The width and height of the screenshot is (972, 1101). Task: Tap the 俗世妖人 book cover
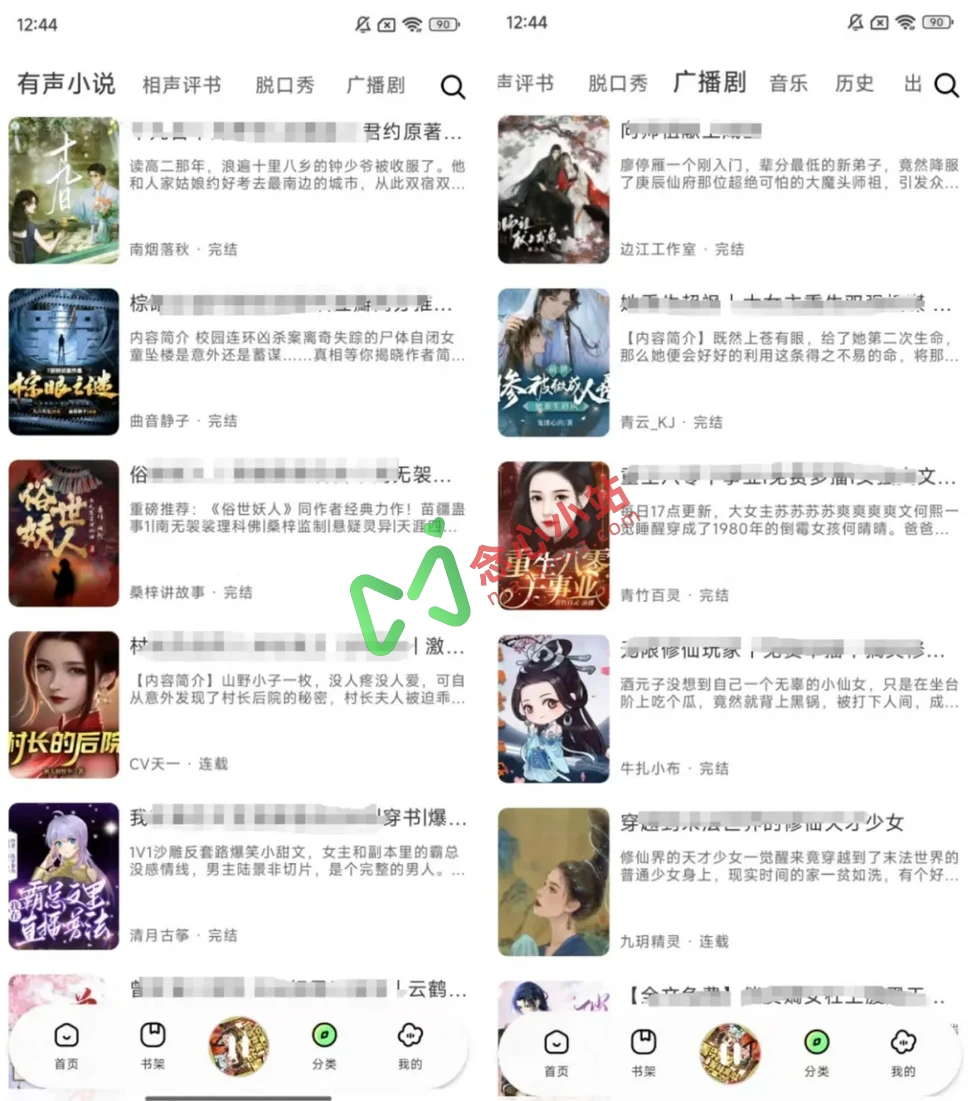click(x=63, y=531)
